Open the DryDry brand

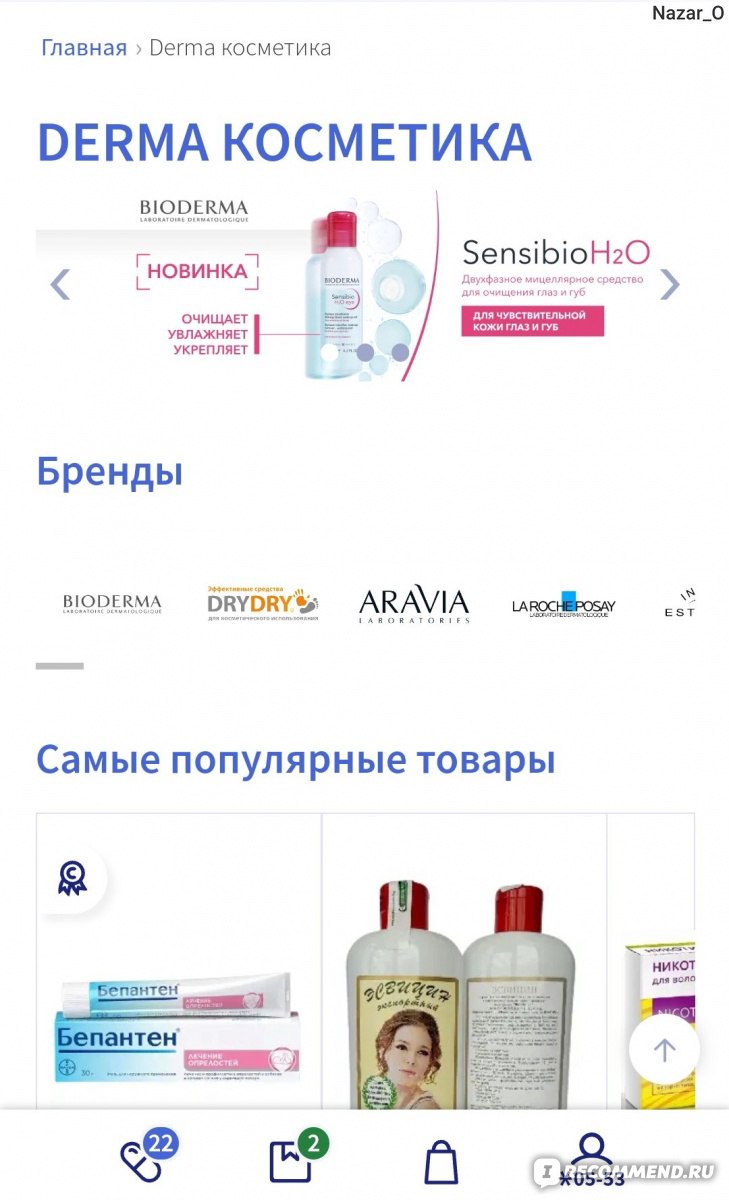click(x=263, y=603)
